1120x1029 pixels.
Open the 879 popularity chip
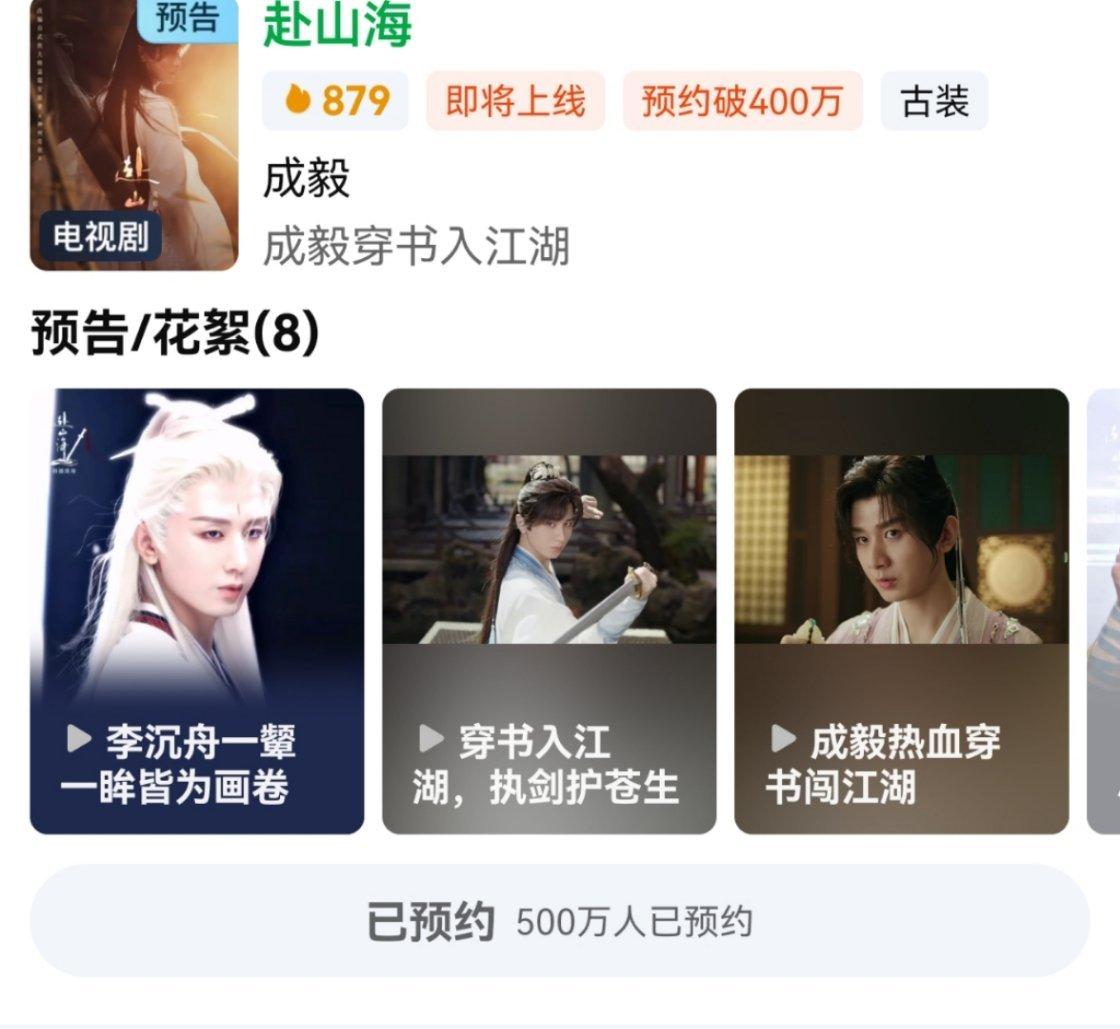click(x=336, y=101)
